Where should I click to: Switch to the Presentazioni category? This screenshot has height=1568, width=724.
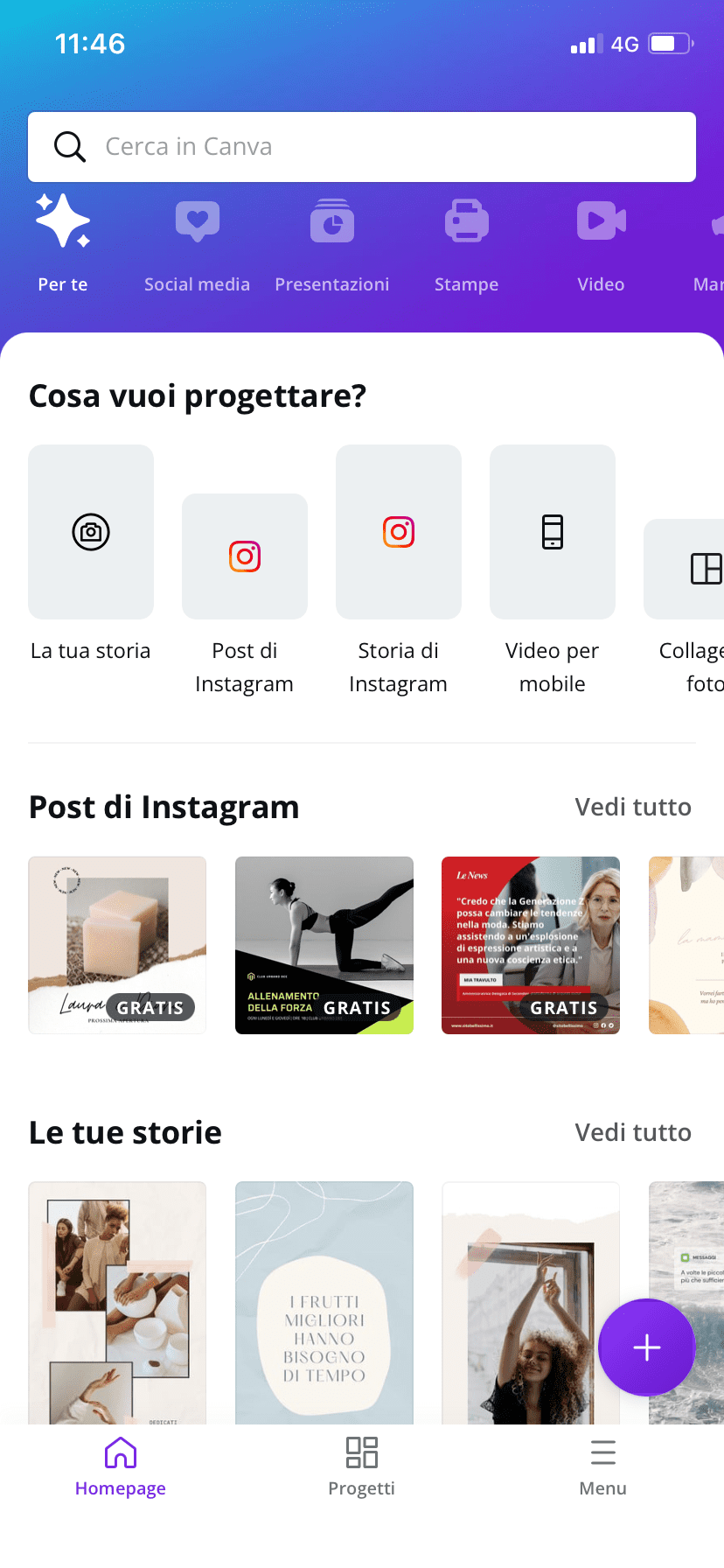[332, 244]
